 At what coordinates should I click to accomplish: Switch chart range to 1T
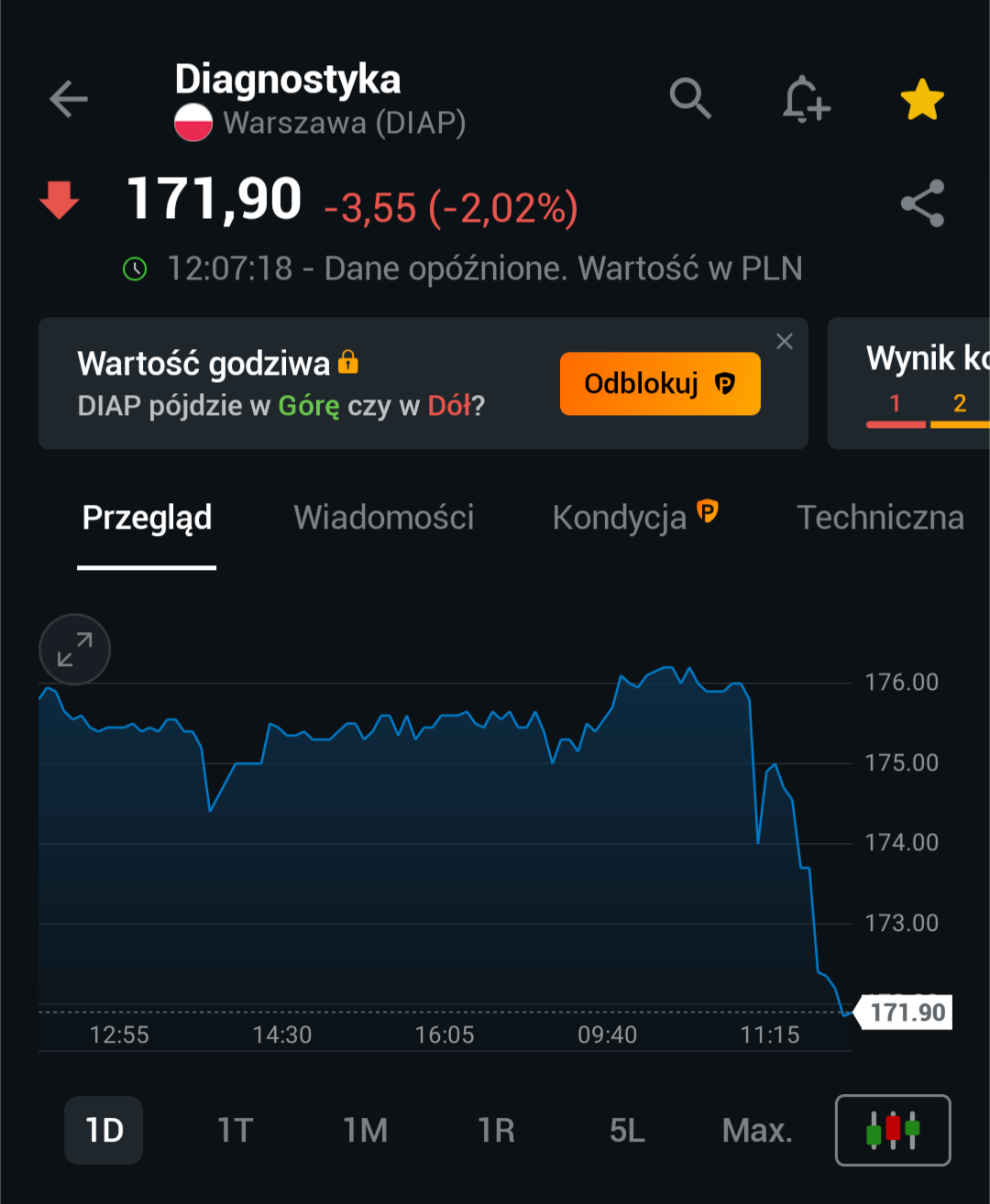click(x=235, y=1130)
